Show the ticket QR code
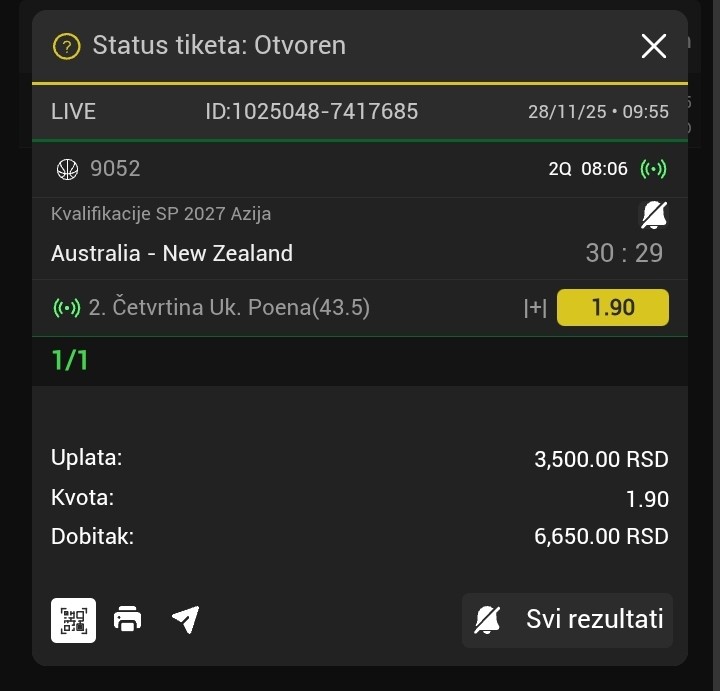 pos(74,620)
